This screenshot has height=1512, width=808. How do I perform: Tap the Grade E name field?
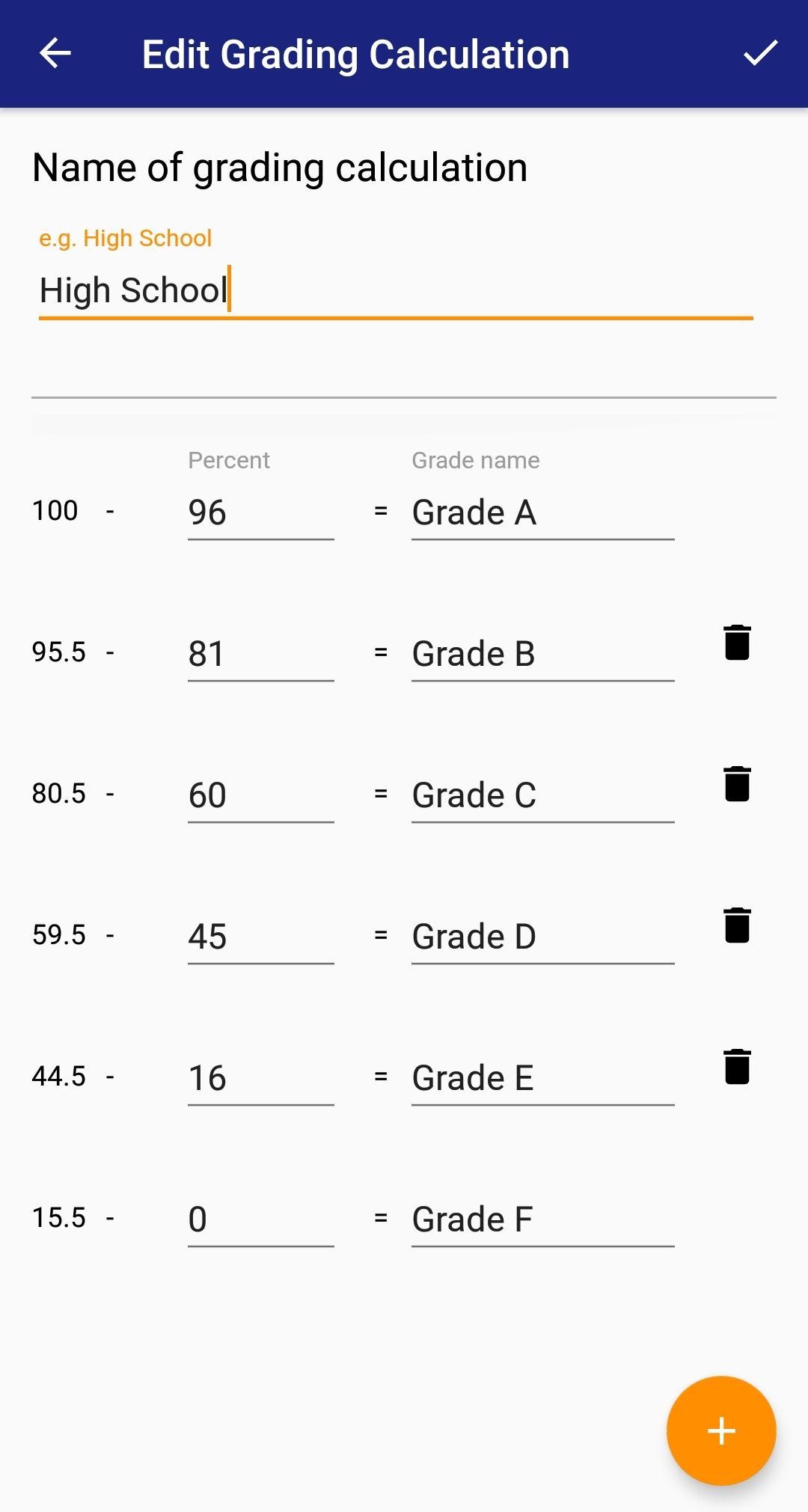click(x=543, y=1078)
